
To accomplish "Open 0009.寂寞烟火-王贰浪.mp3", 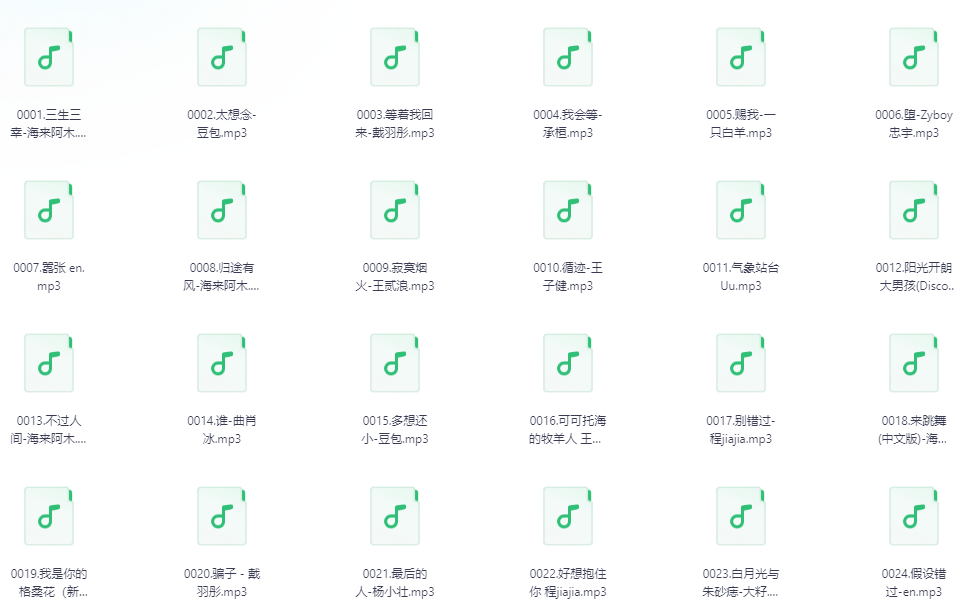I will [x=395, y=210].
